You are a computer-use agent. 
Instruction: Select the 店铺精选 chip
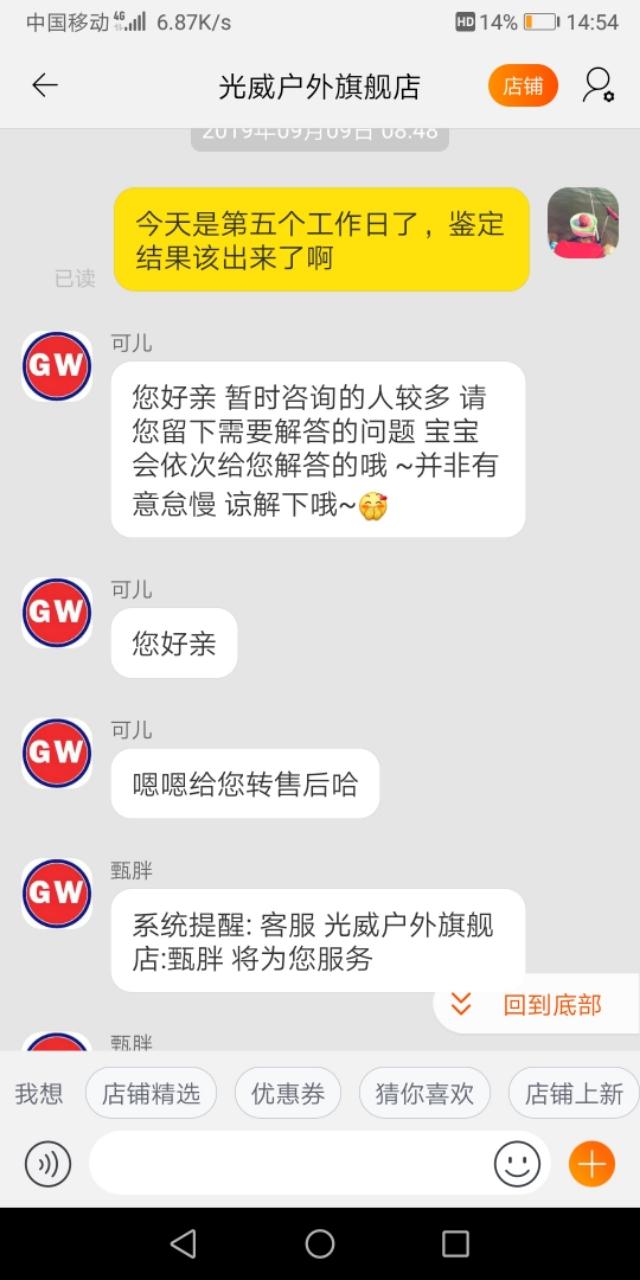[151, 1093]
